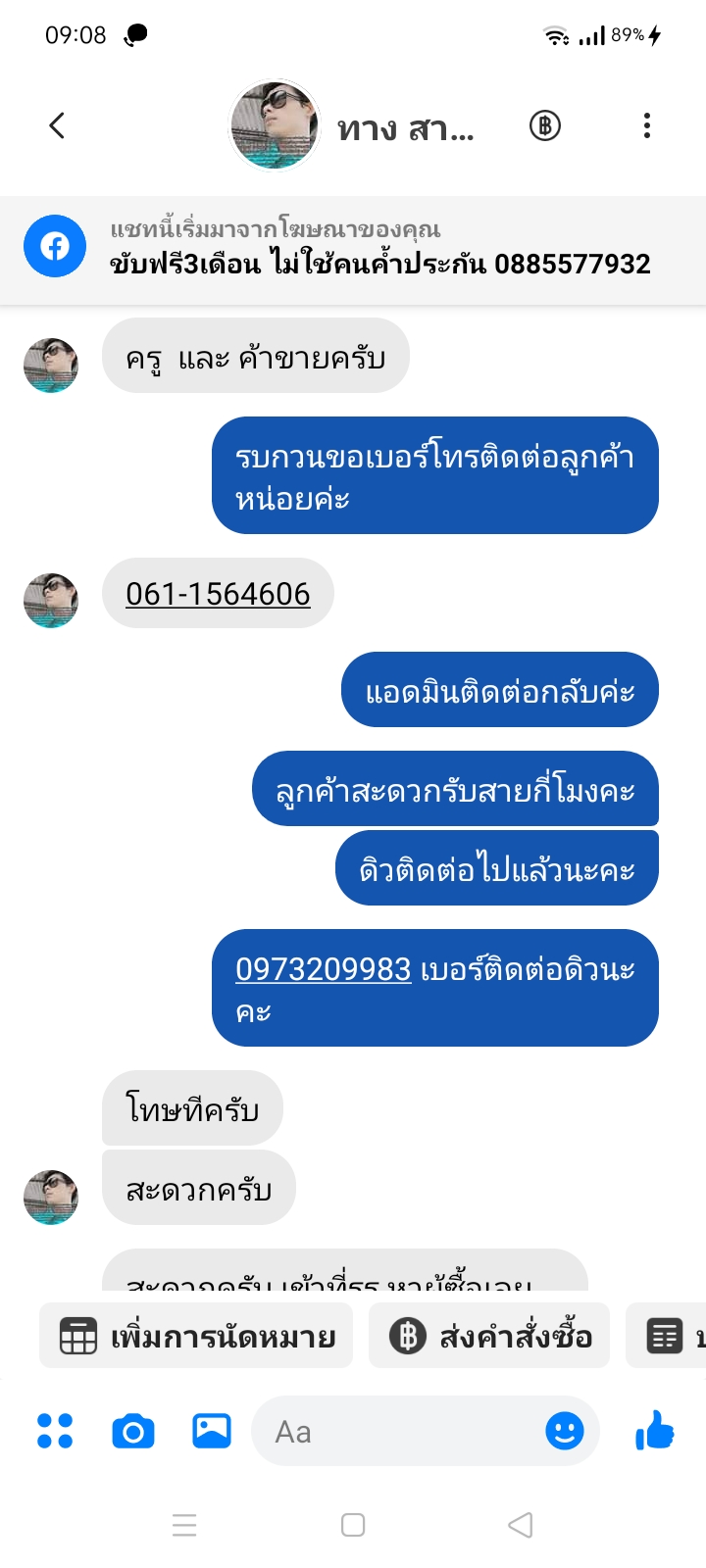This screenshot has width=706, height=1568.
Task: Tap the linked number 0973209983
Action: pos(323,969)
